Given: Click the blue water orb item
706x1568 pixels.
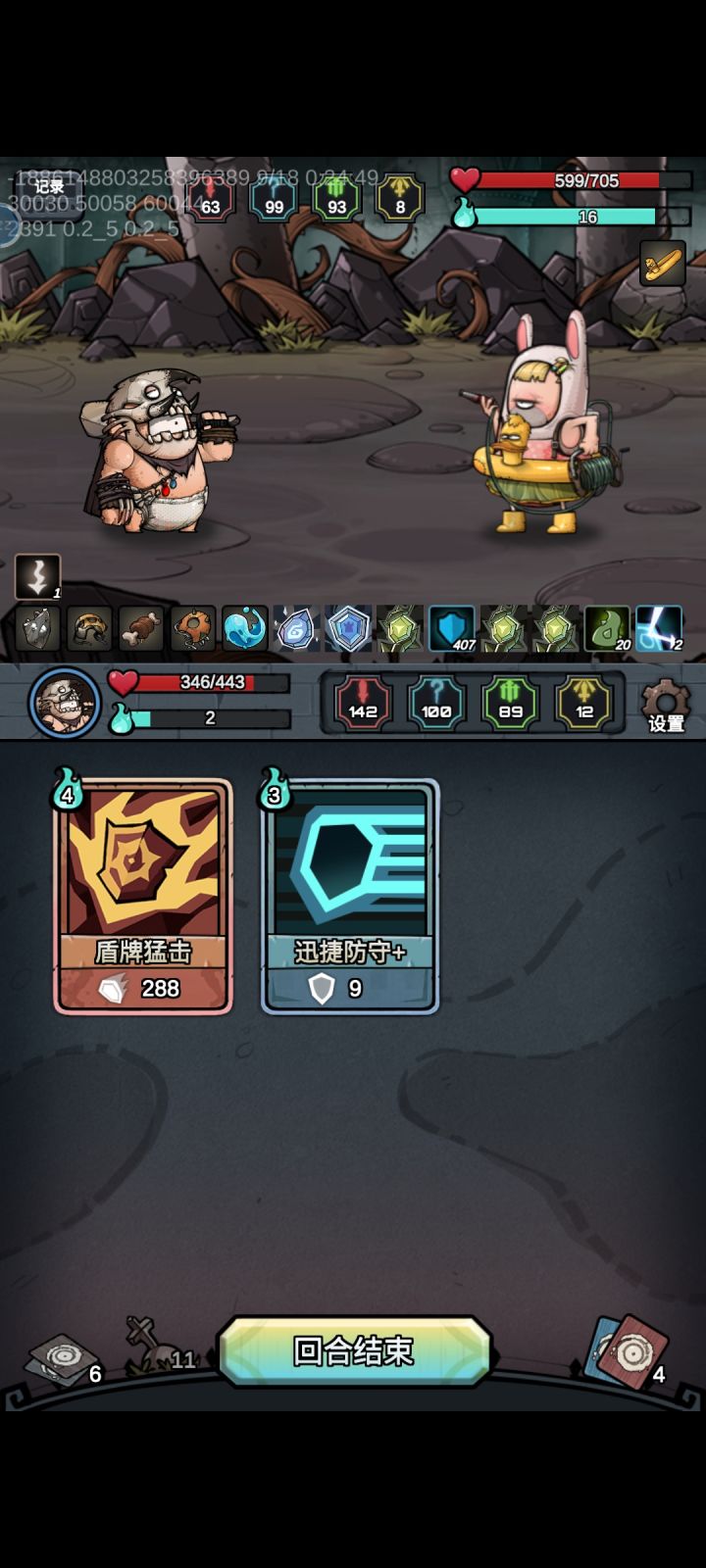Looking at the screenshot, I should pyautogui.click(x=244, y=627).
